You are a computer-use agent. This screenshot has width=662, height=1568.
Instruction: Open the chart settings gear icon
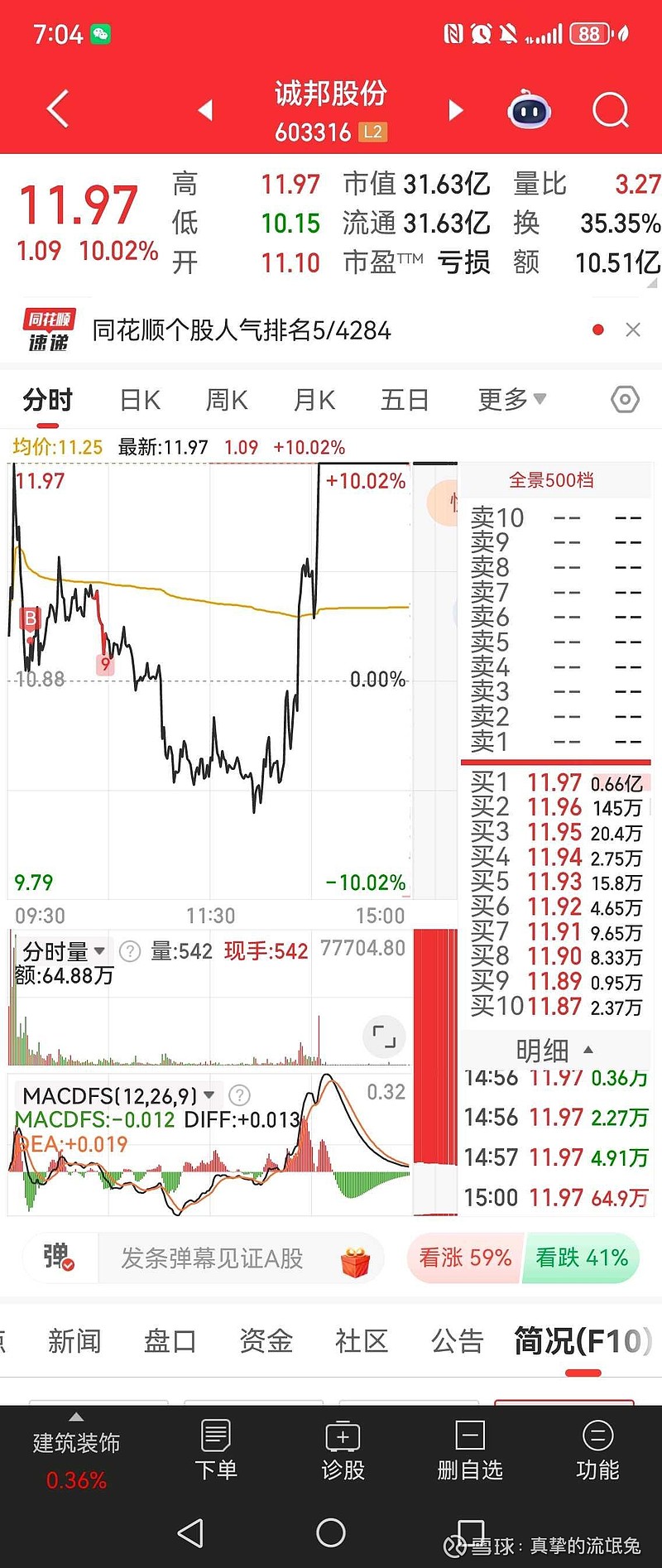click(625, 399)
